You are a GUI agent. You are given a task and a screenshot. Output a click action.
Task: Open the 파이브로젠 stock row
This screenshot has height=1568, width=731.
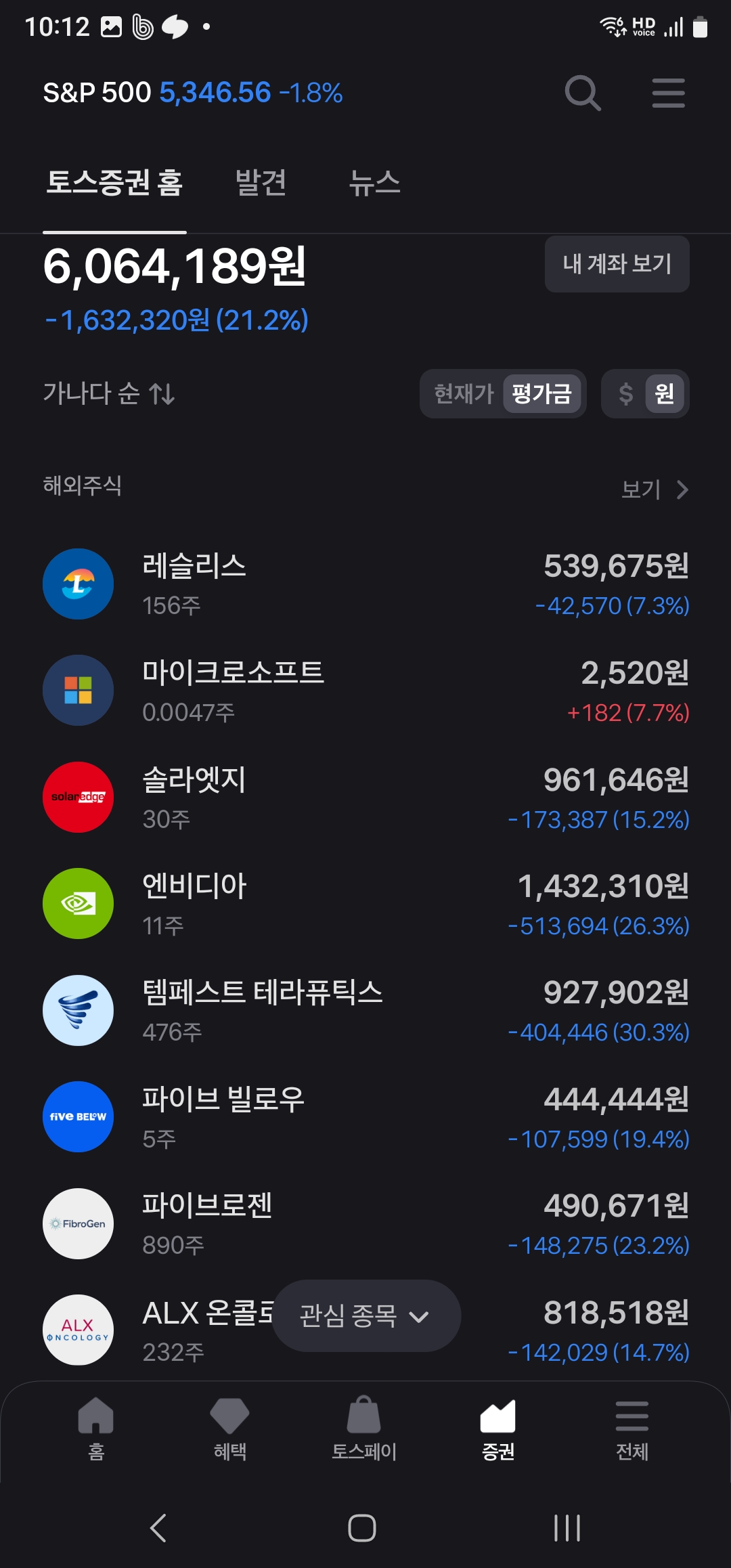coord(365,1224)
